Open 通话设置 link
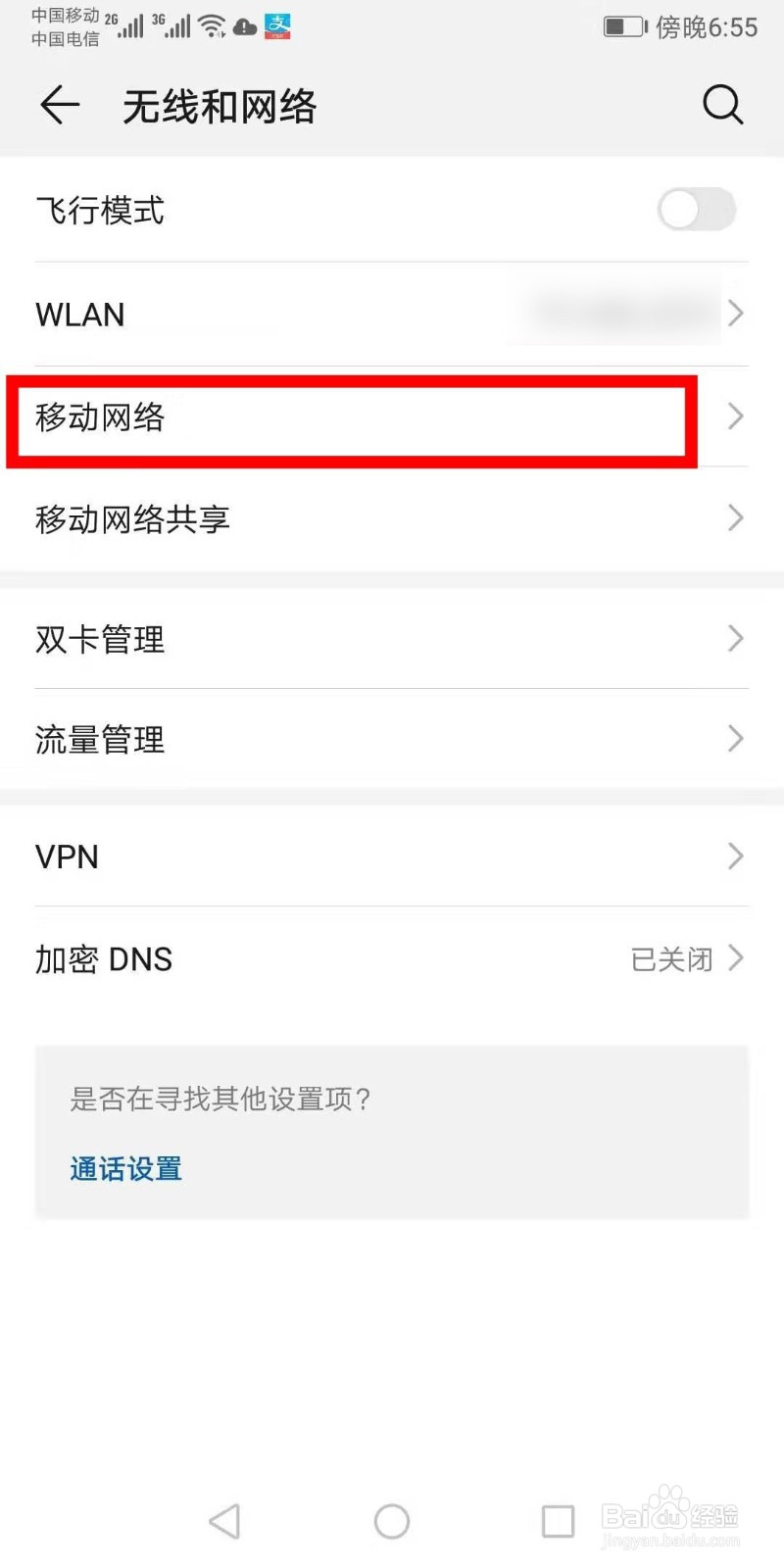 click(x=125, y=1168)
